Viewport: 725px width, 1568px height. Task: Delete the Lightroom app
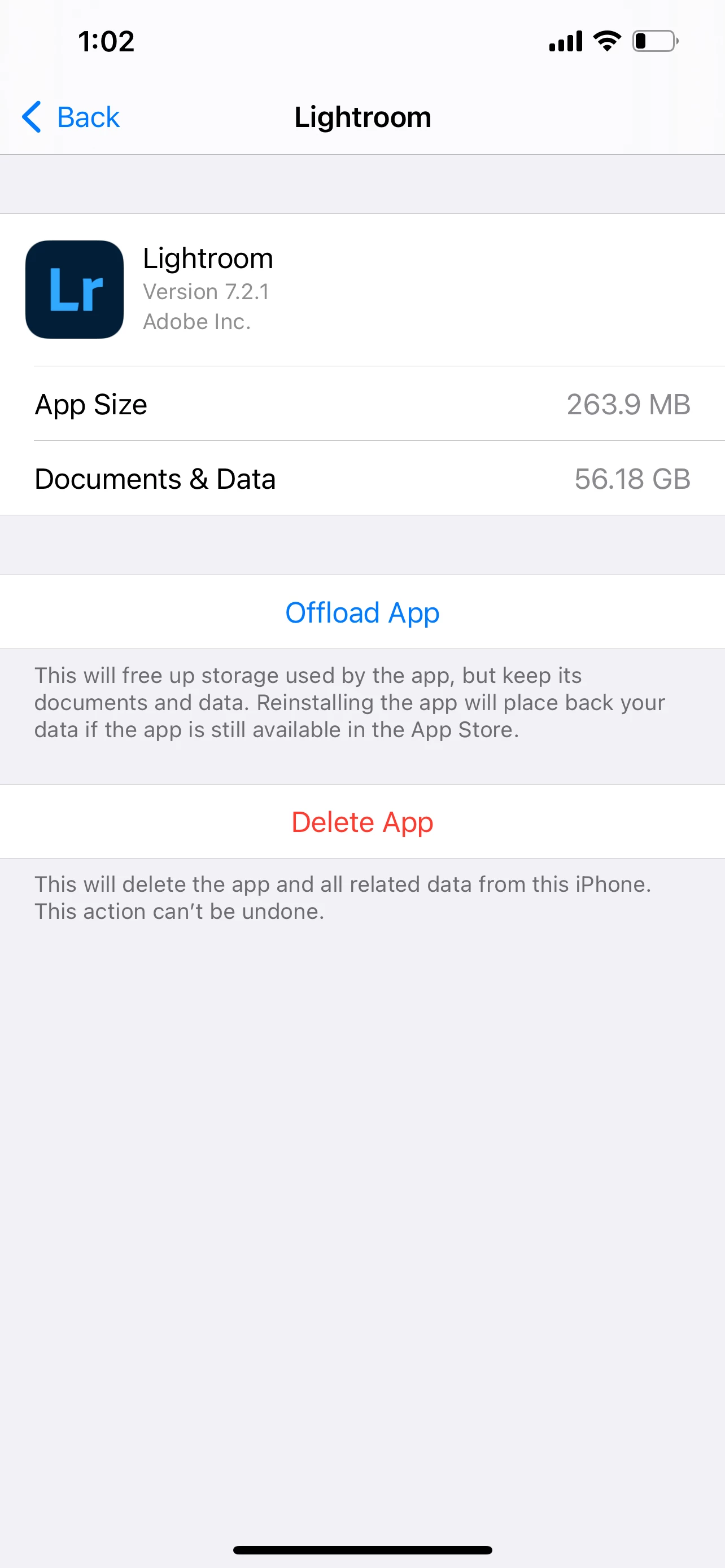coord(362,822)
